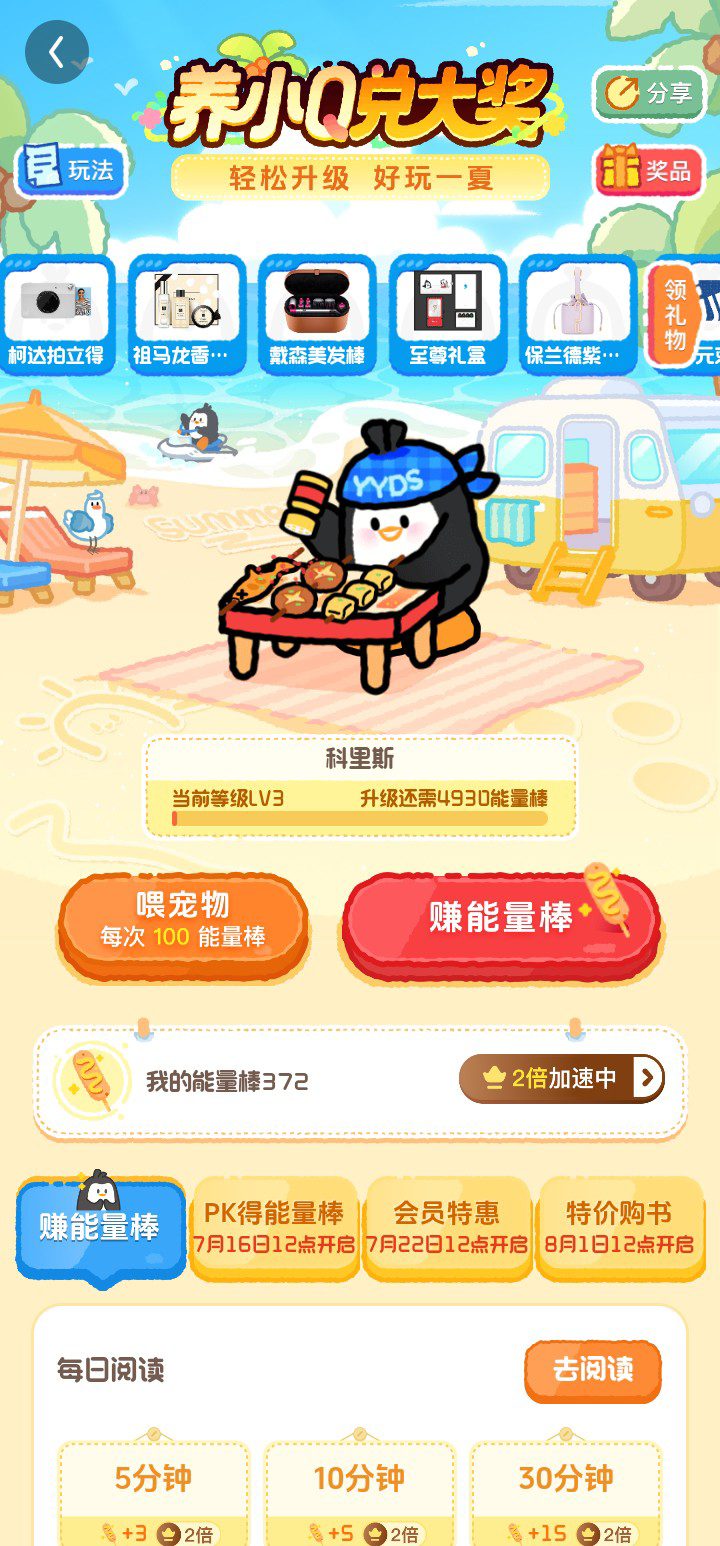The width and height of the screenshot is (720, 1546).
Task: Tap the 去阅读 button
Action: 593,1370
